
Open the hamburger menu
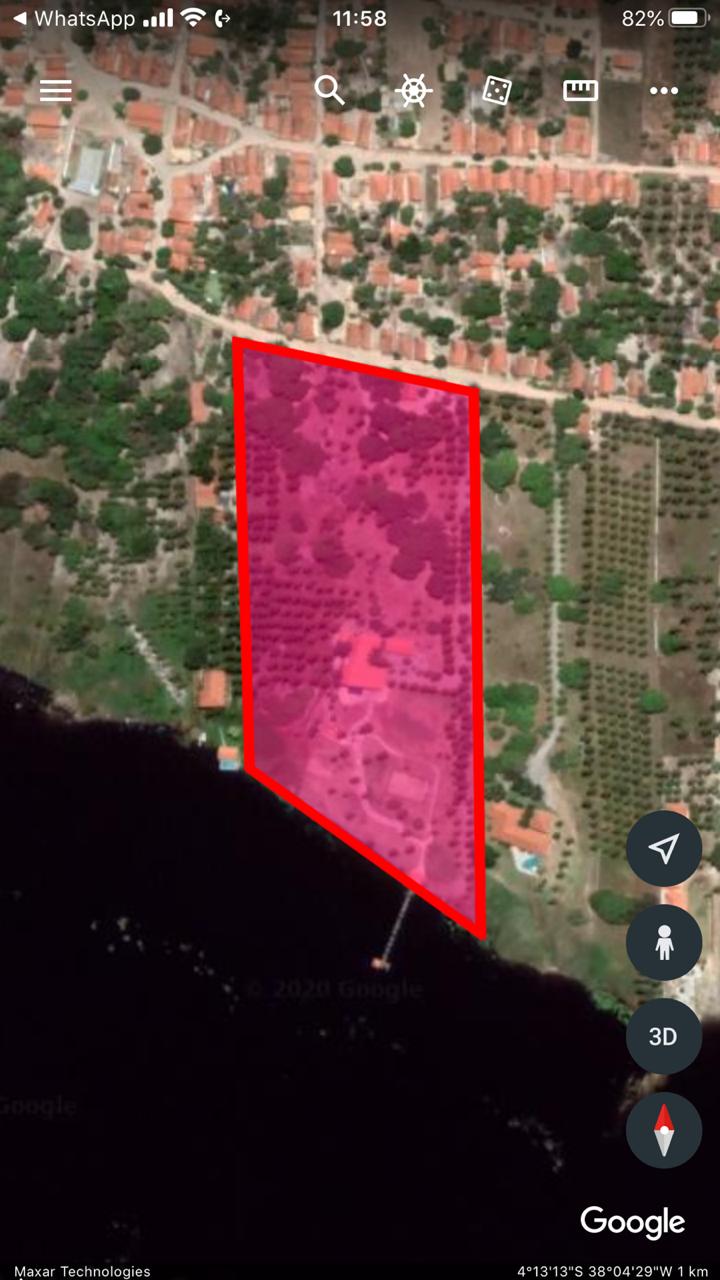55,91
